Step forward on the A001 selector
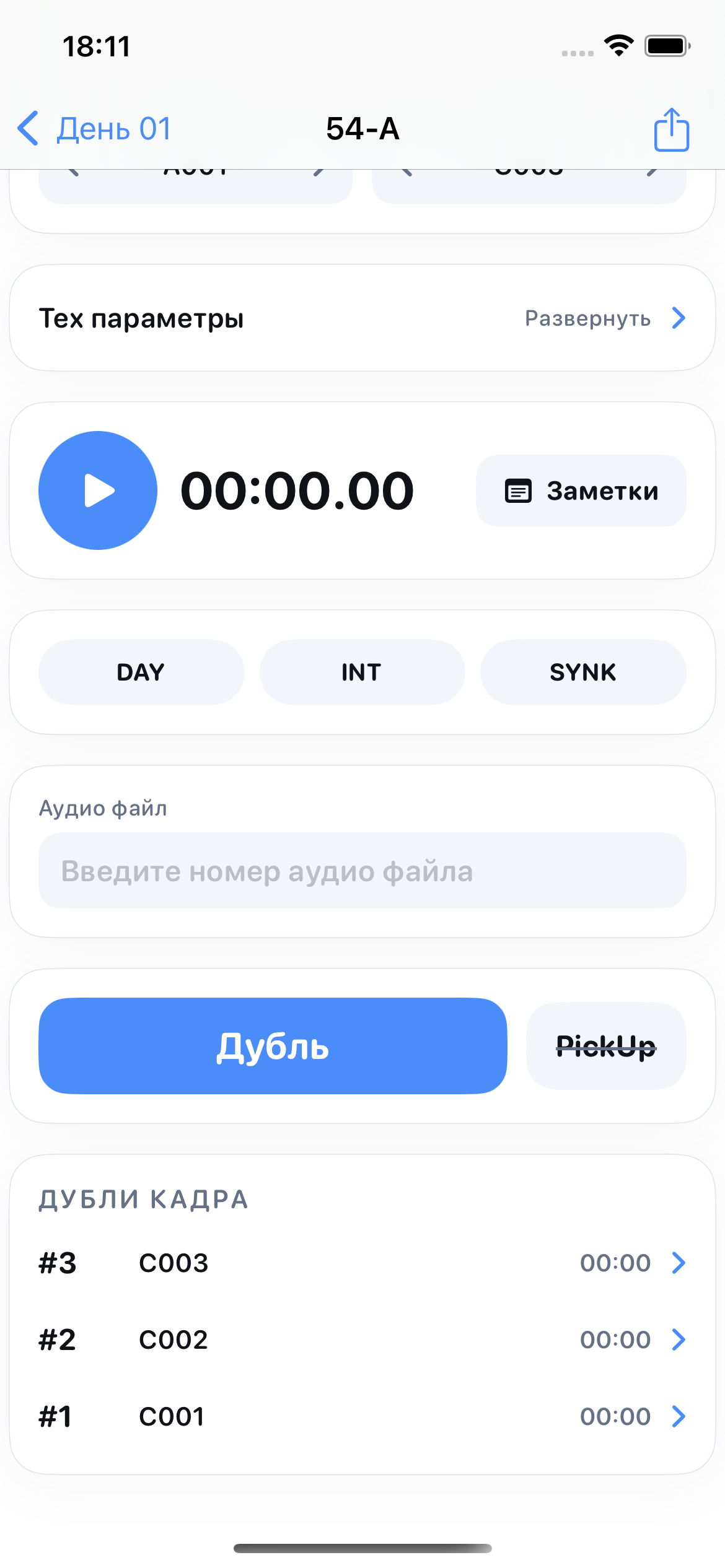This screenshot has height=1568, width=725. [317, 172]
